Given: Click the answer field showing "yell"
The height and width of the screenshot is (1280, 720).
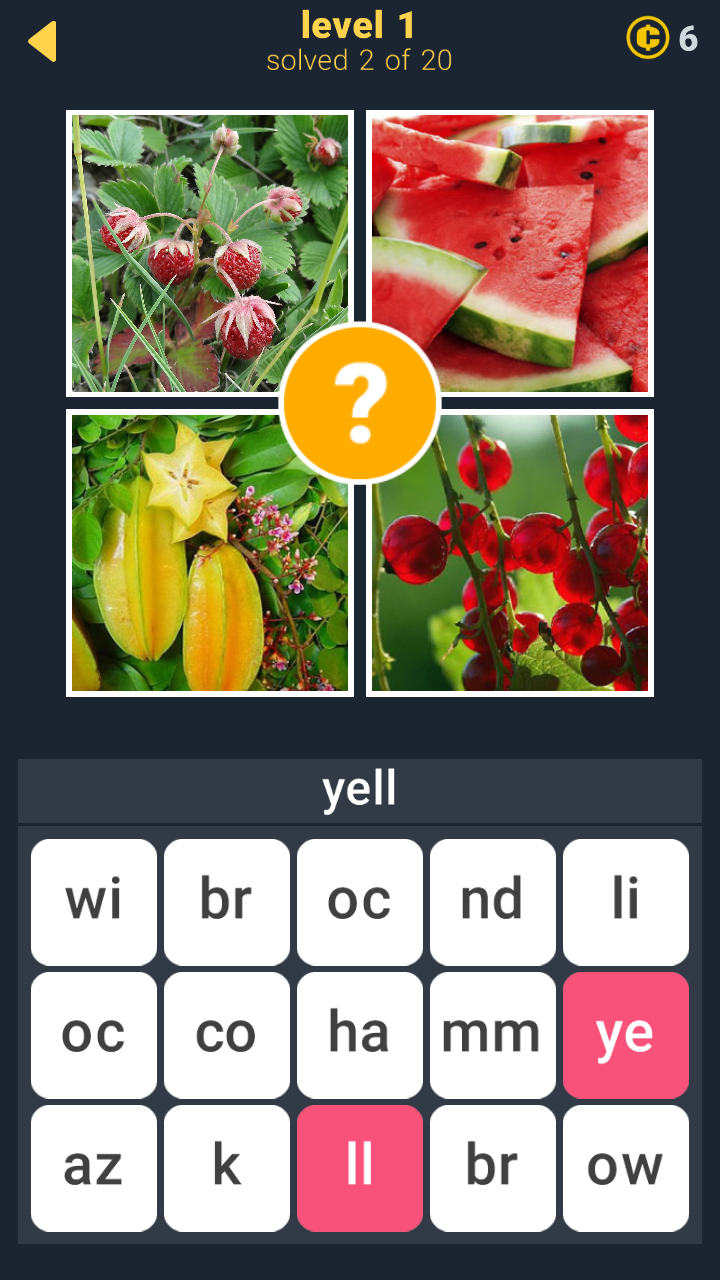Looking at the screenshot, I should coord(360,788).
